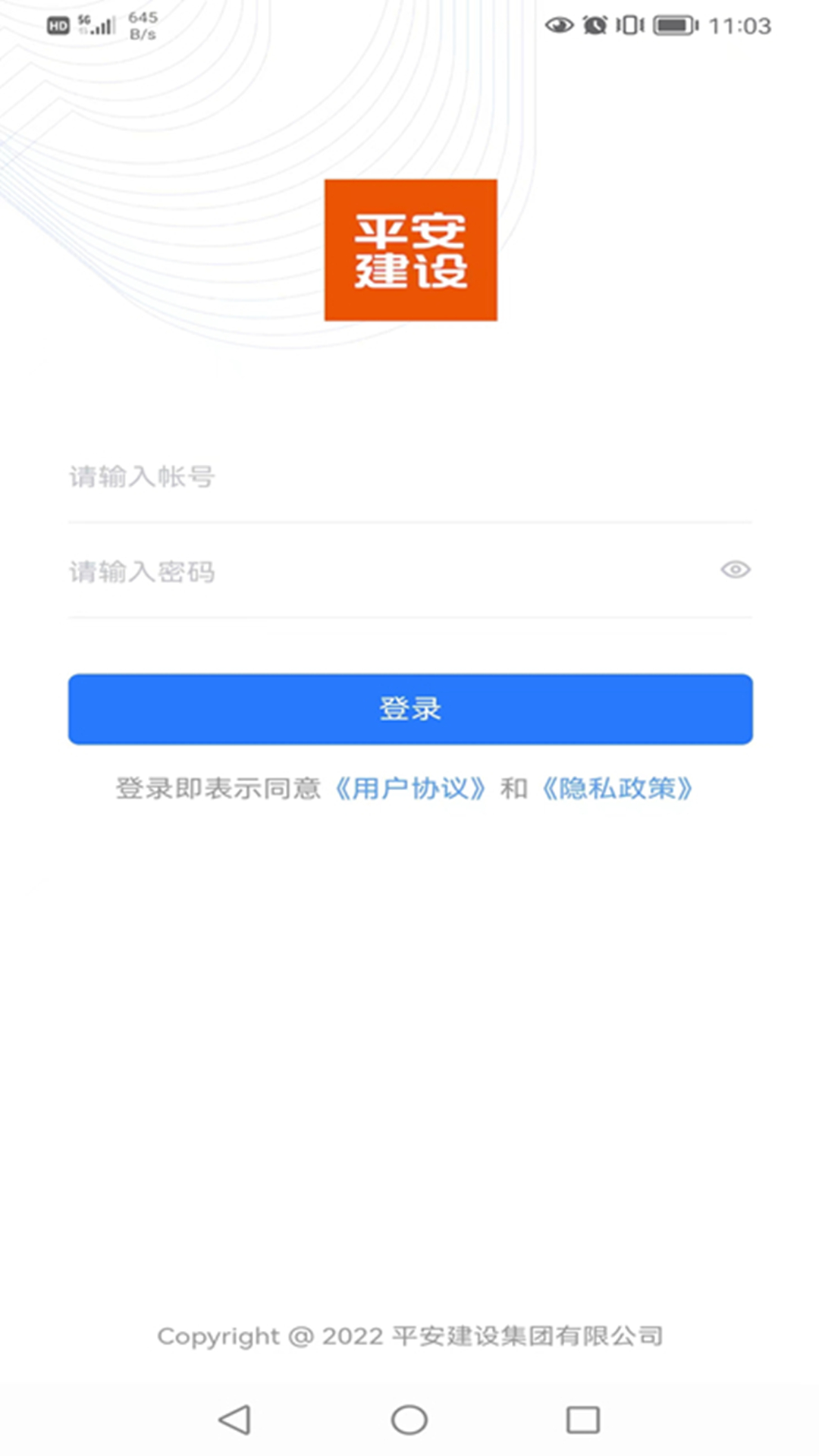Tap the password input field
The width and height of the screenshot is (819, 1456).
pos(379,571)
